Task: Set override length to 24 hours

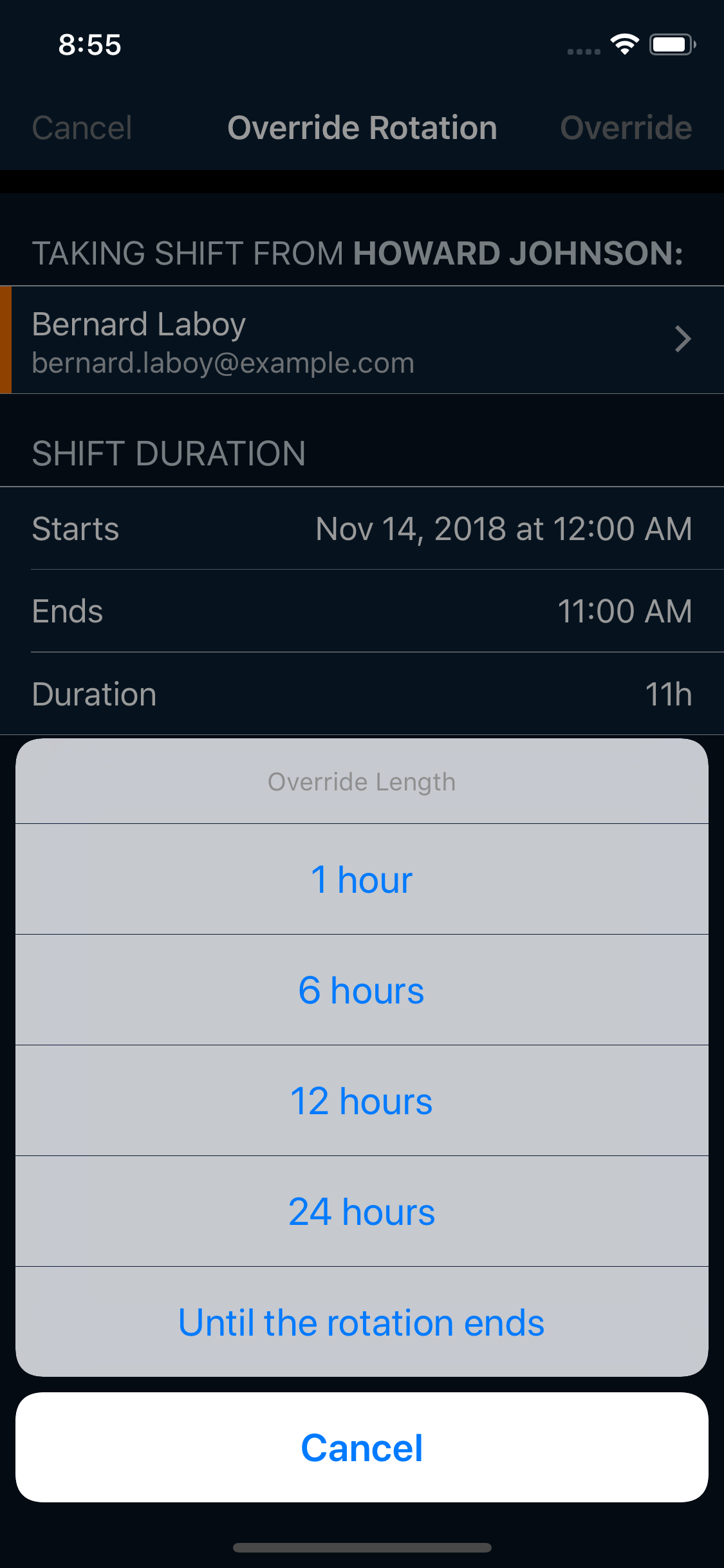Action: [x=362, y=1211]
